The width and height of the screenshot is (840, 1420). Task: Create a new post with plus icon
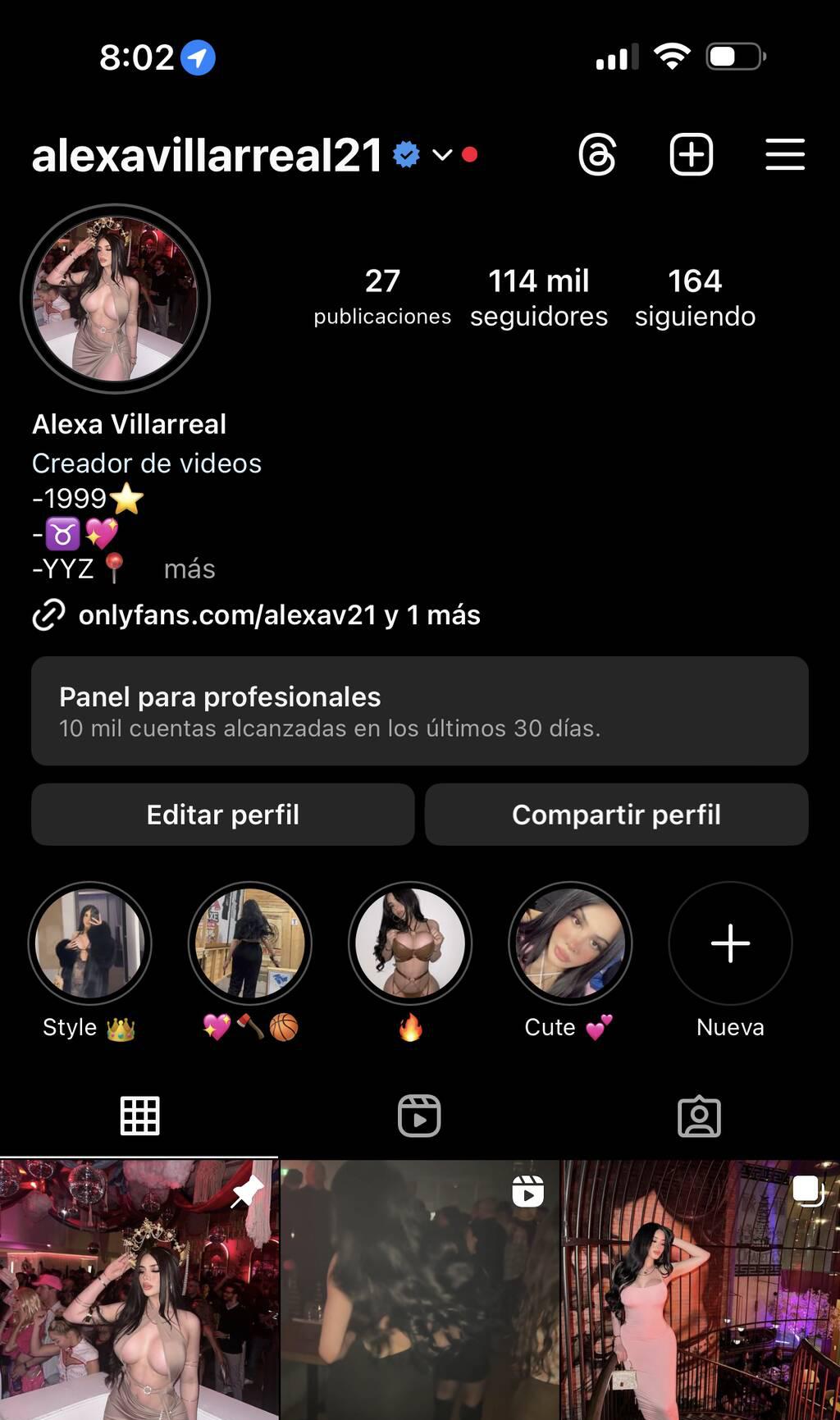coord(692,155)
